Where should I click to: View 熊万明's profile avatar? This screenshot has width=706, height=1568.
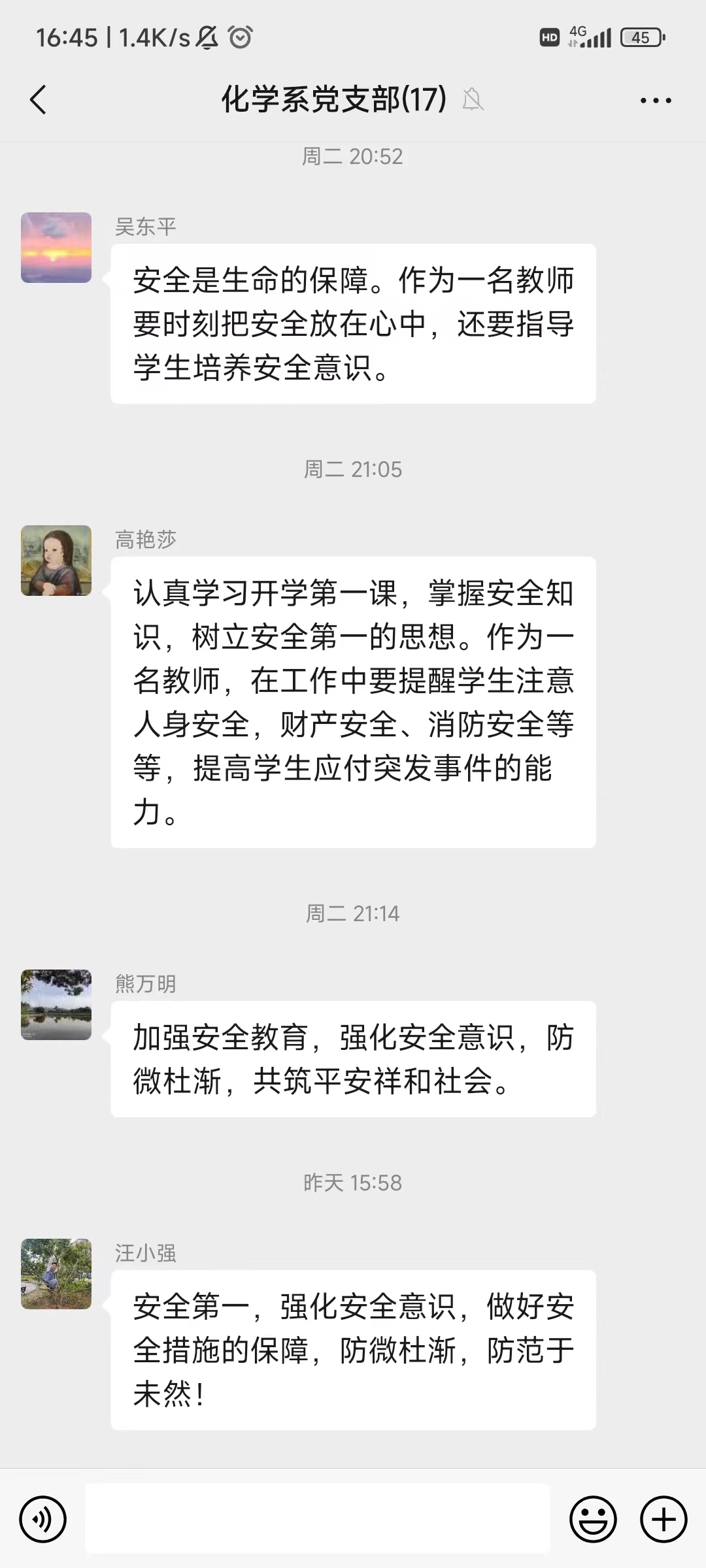pyautogui.click(x=56, y=1005)
